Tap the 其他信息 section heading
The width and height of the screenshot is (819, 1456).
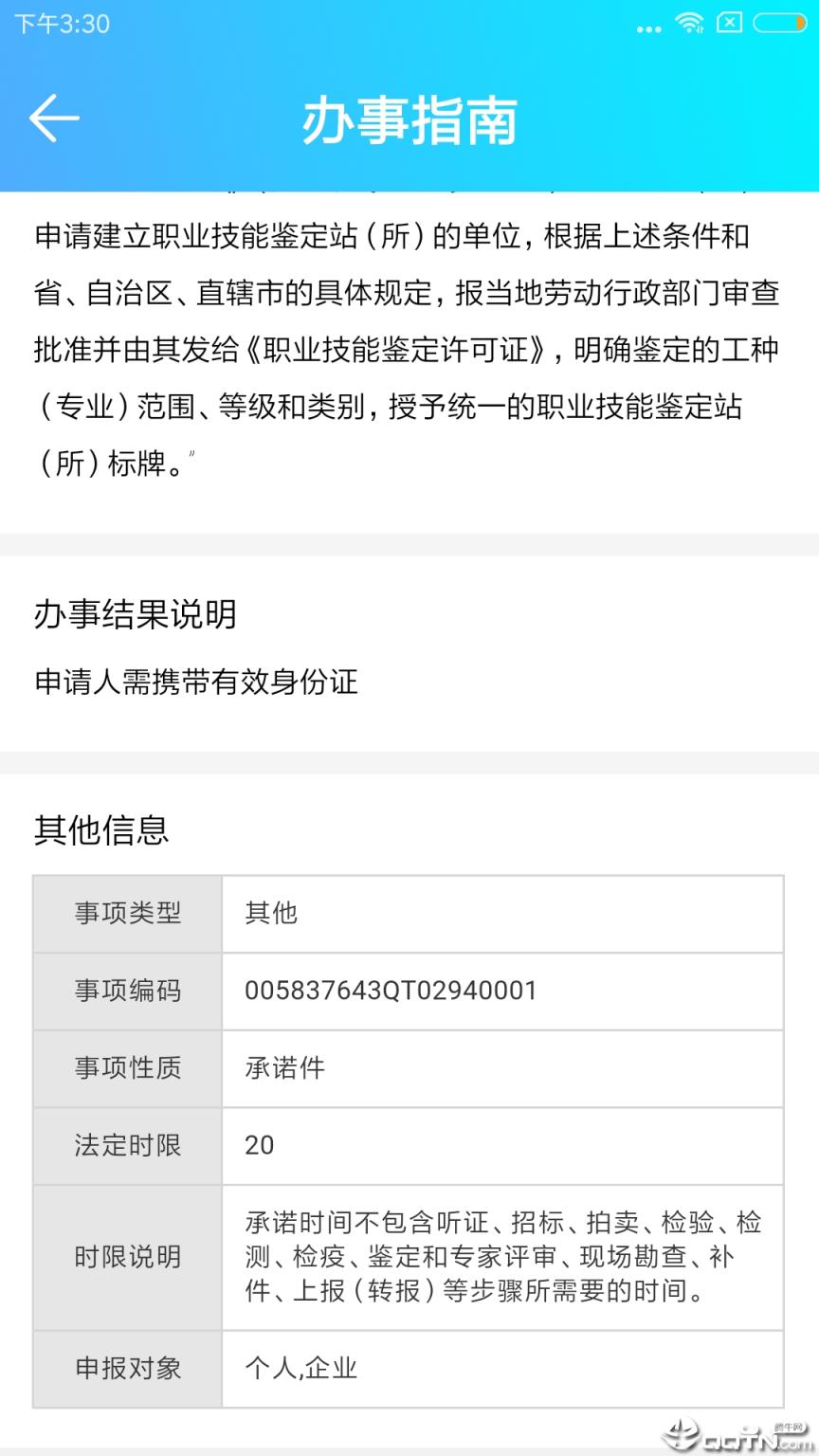point(100,831)
